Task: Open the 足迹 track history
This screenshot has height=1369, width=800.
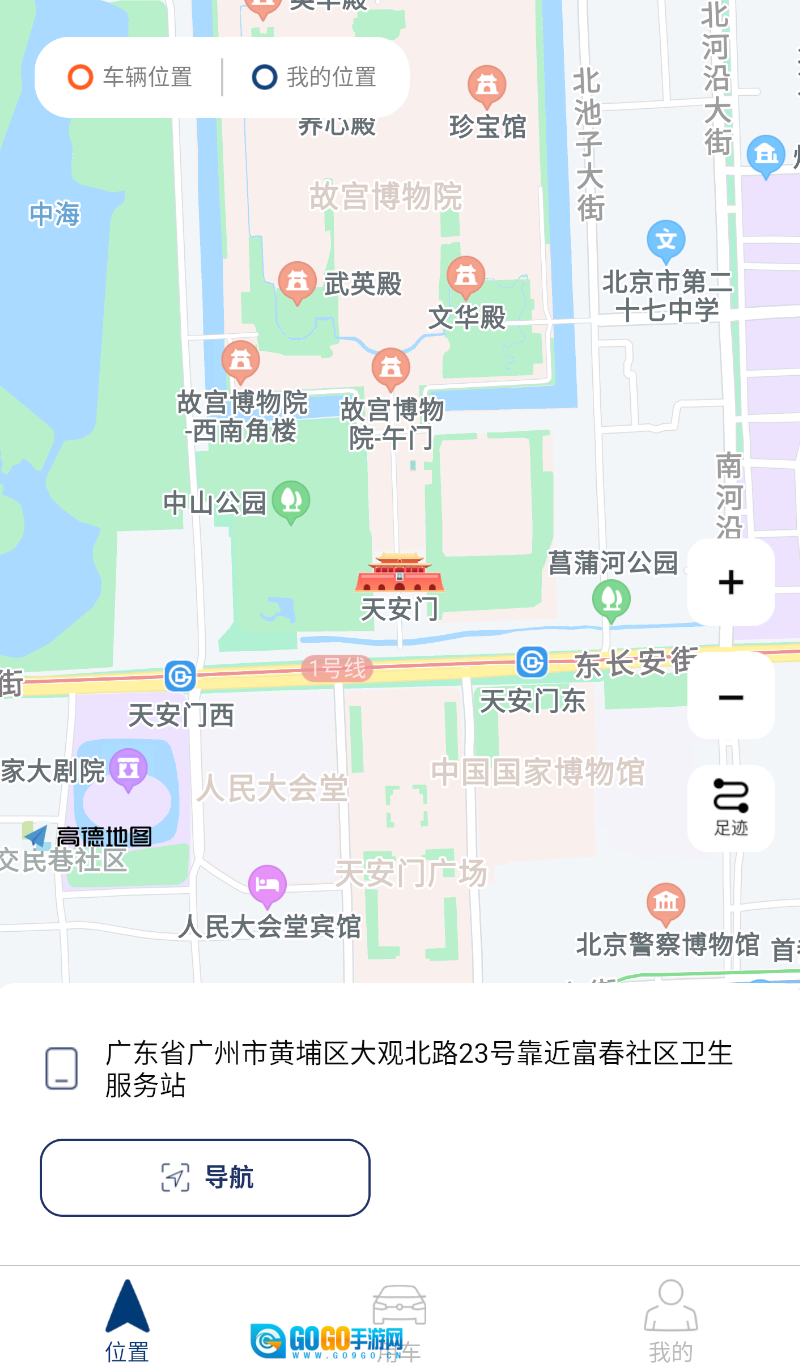Action: (x=731, y=808)
